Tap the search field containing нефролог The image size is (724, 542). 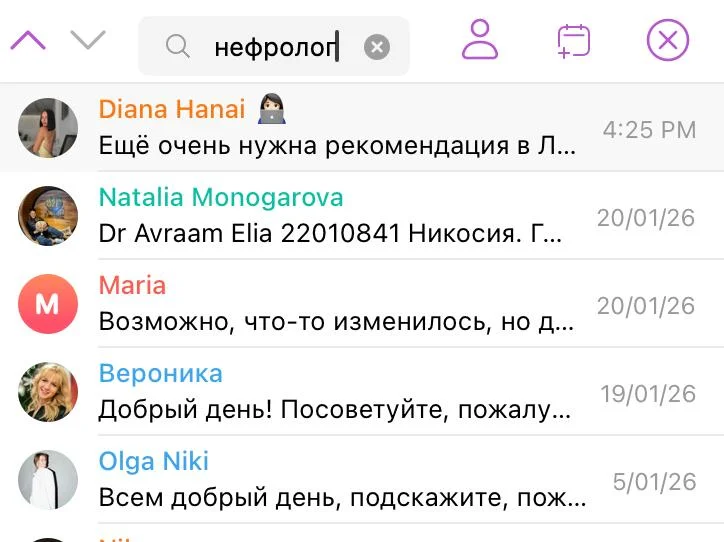click(272, 46)
